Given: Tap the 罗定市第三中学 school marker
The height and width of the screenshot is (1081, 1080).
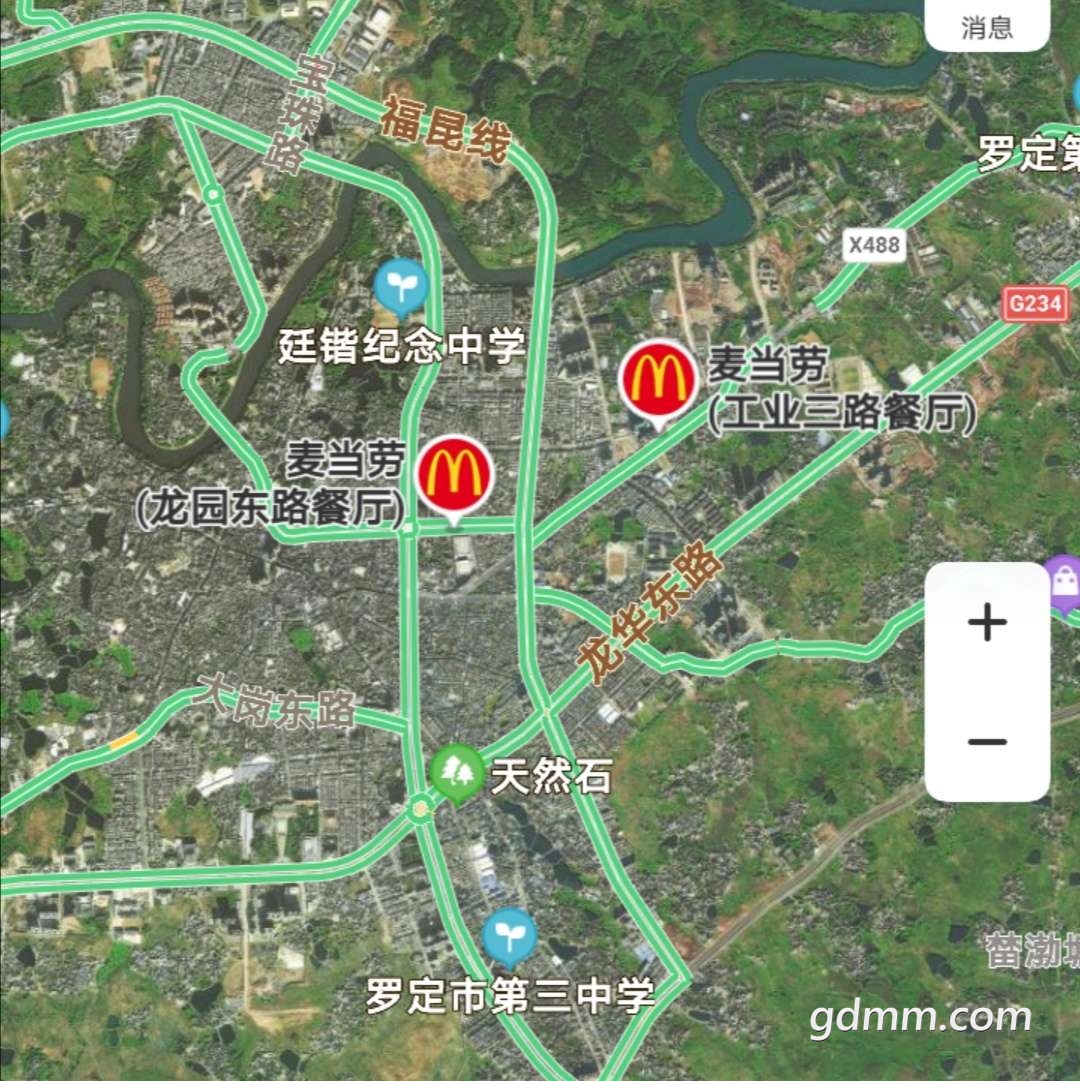Looking at the screenshot, I should (x=509, y=938).
